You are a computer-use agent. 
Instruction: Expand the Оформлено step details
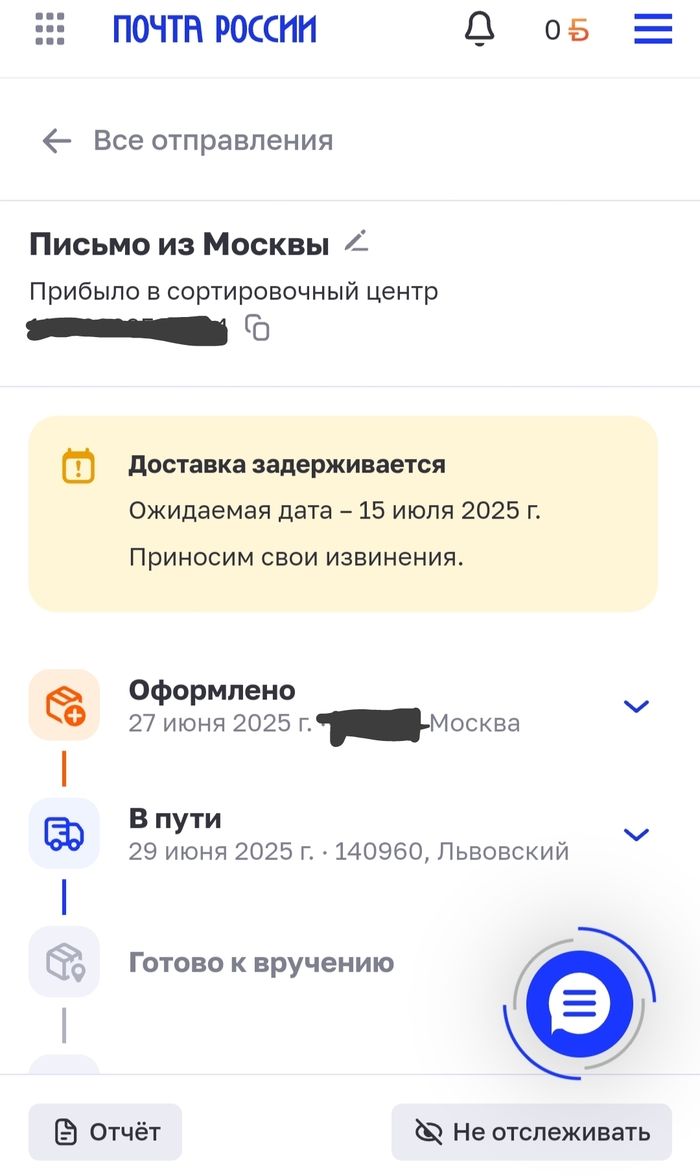pos(636,706)
